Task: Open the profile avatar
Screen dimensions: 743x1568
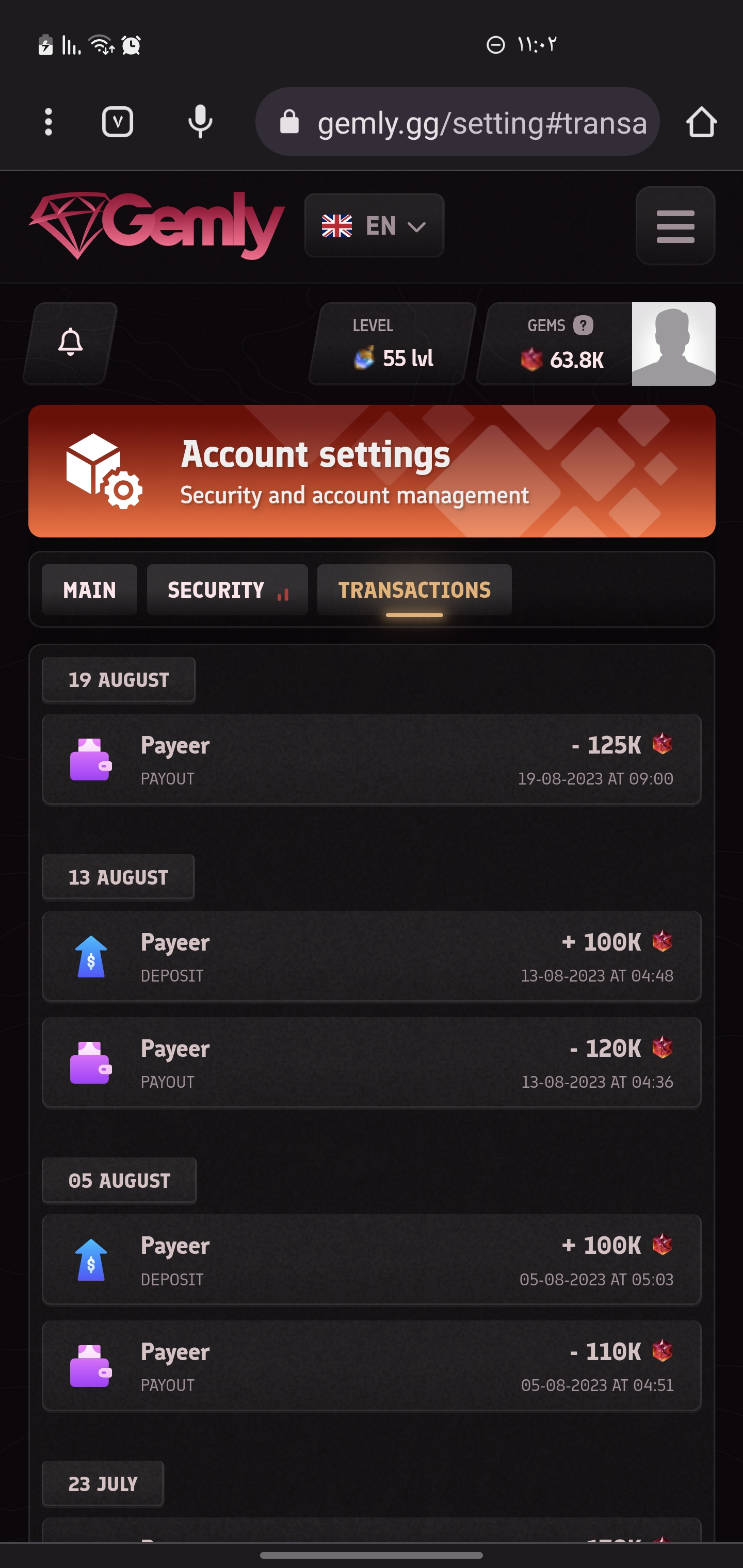Action: (673, 344)
